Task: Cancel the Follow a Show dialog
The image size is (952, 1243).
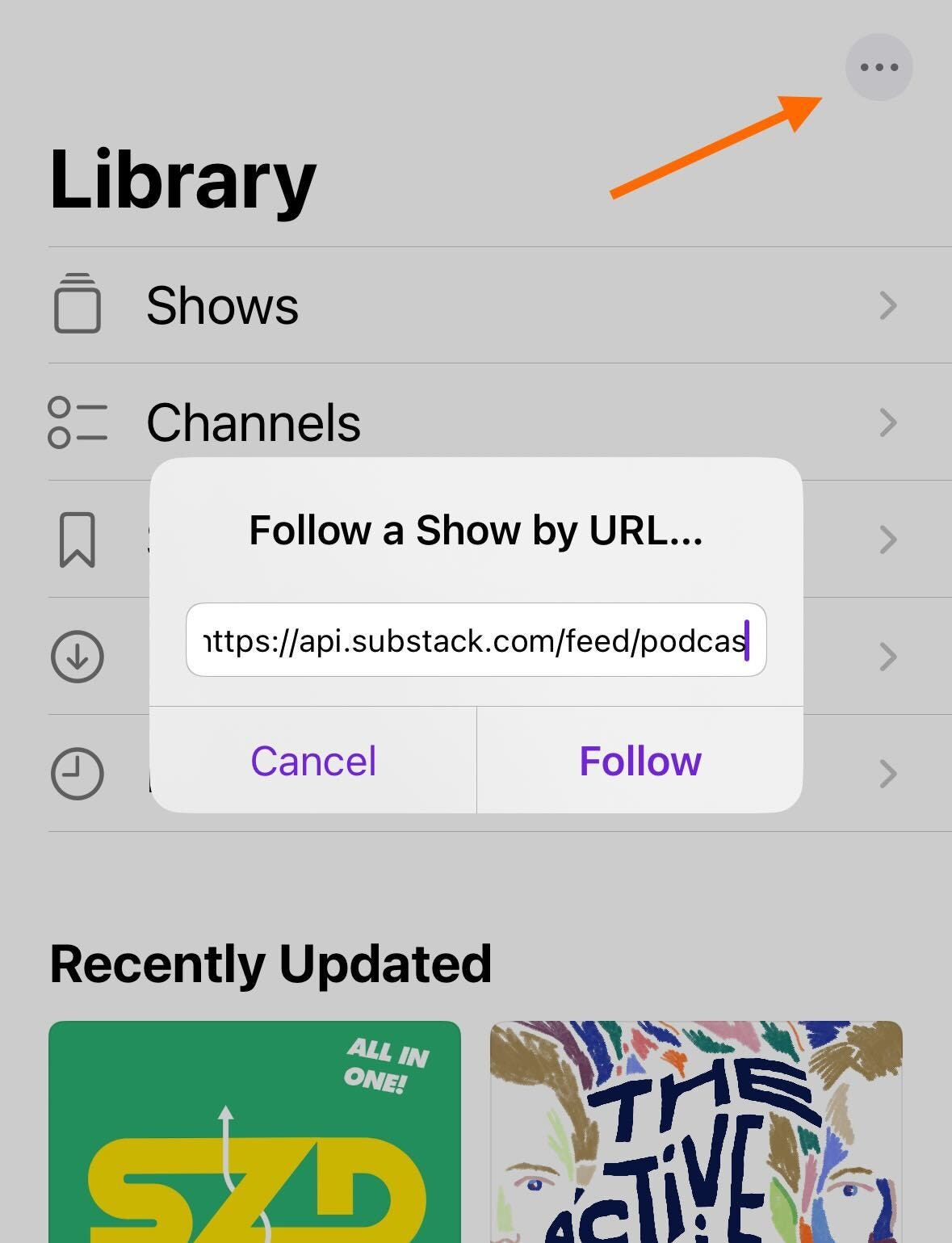Action: [x=313, y=760]
